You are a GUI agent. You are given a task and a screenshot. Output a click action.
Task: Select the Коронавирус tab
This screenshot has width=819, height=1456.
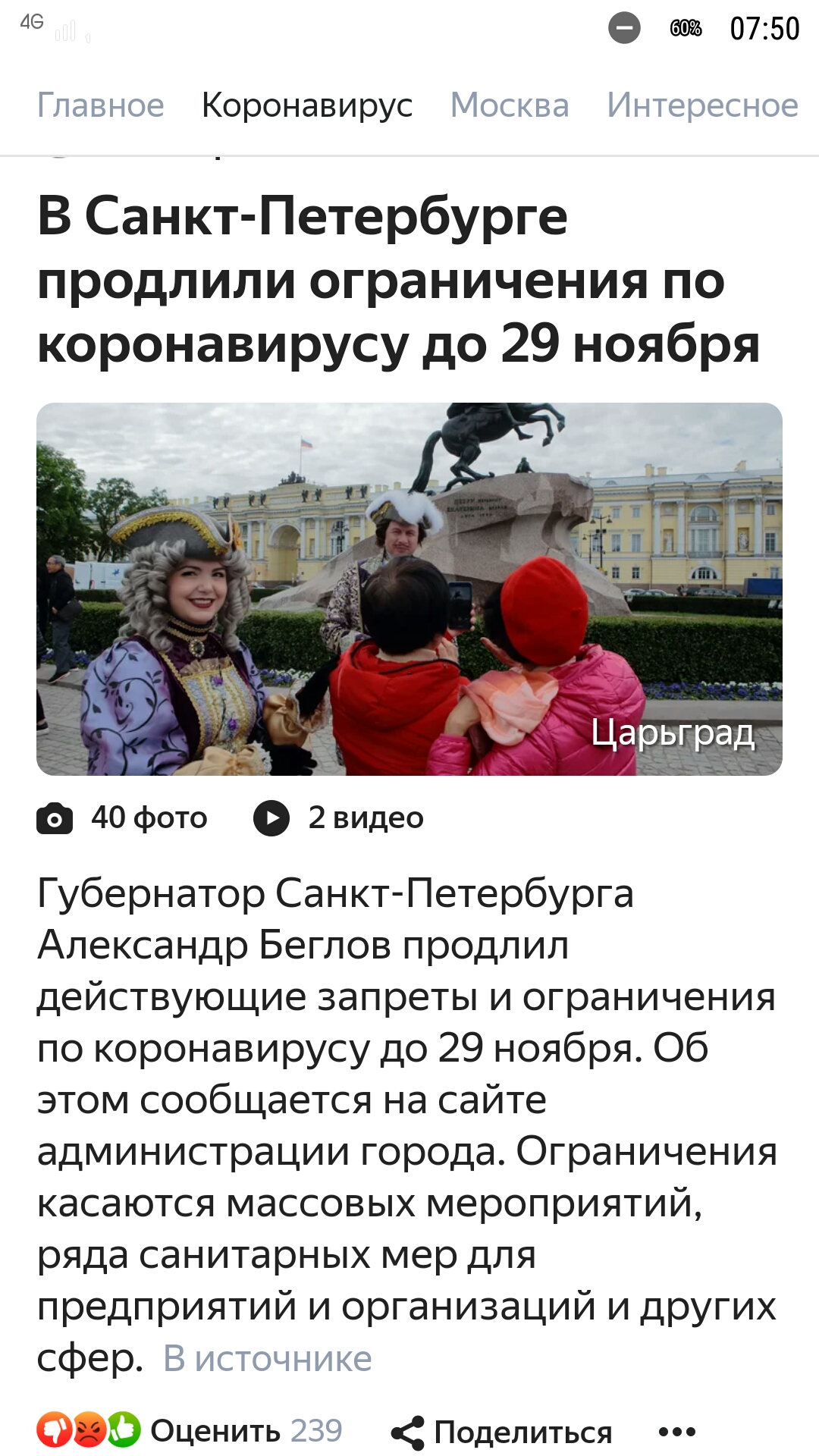coord(307,105)
